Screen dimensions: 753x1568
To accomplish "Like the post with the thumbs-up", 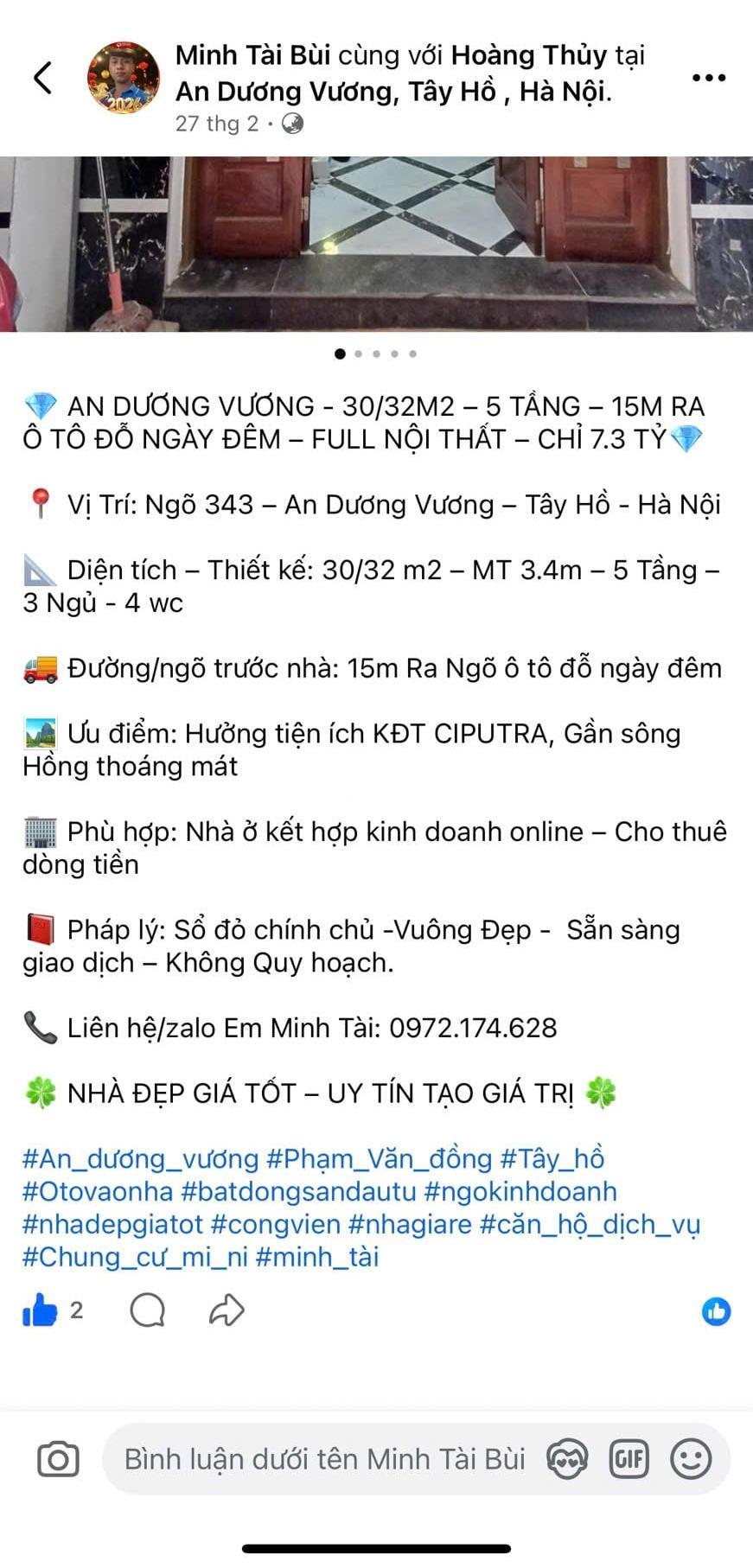I will point(40,1311).
